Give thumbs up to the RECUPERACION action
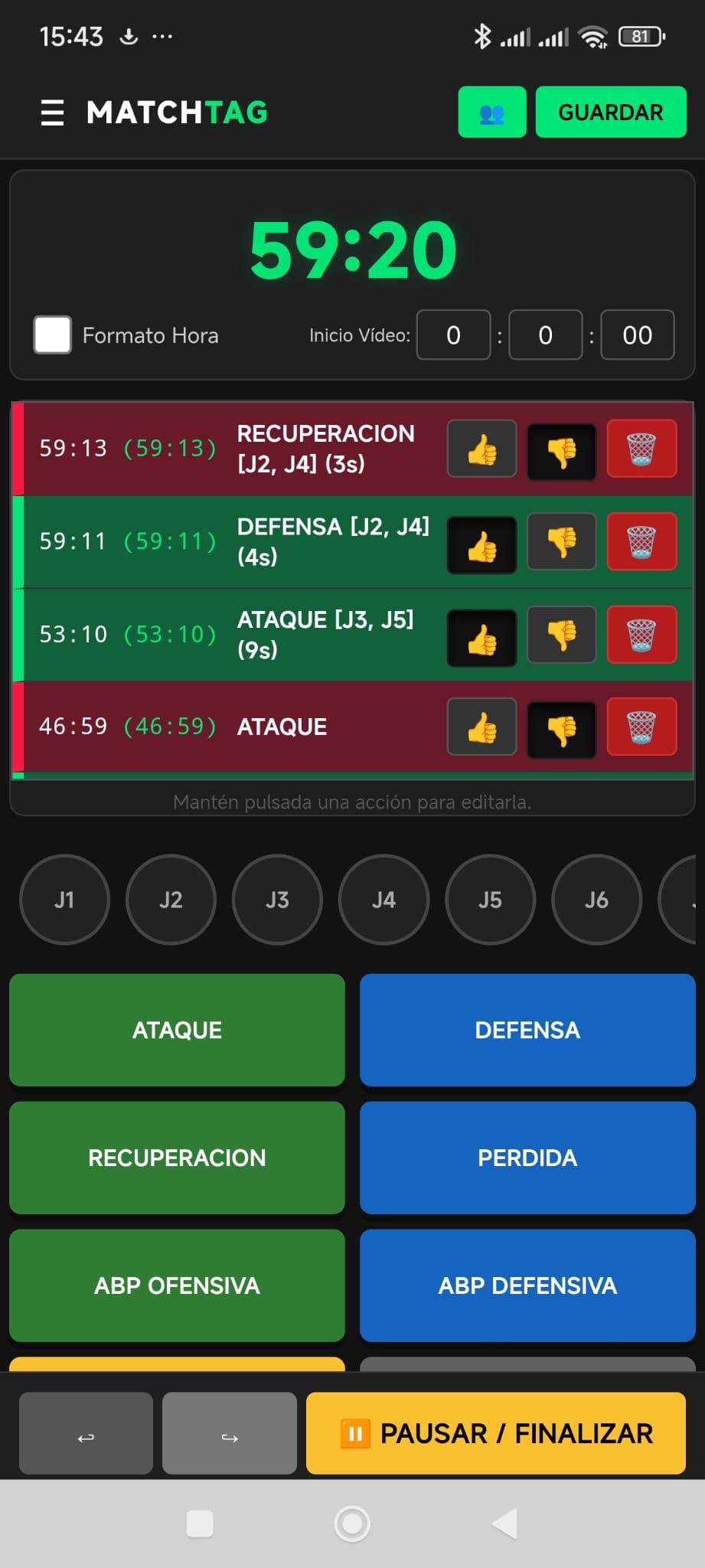 tap(481, 449)
